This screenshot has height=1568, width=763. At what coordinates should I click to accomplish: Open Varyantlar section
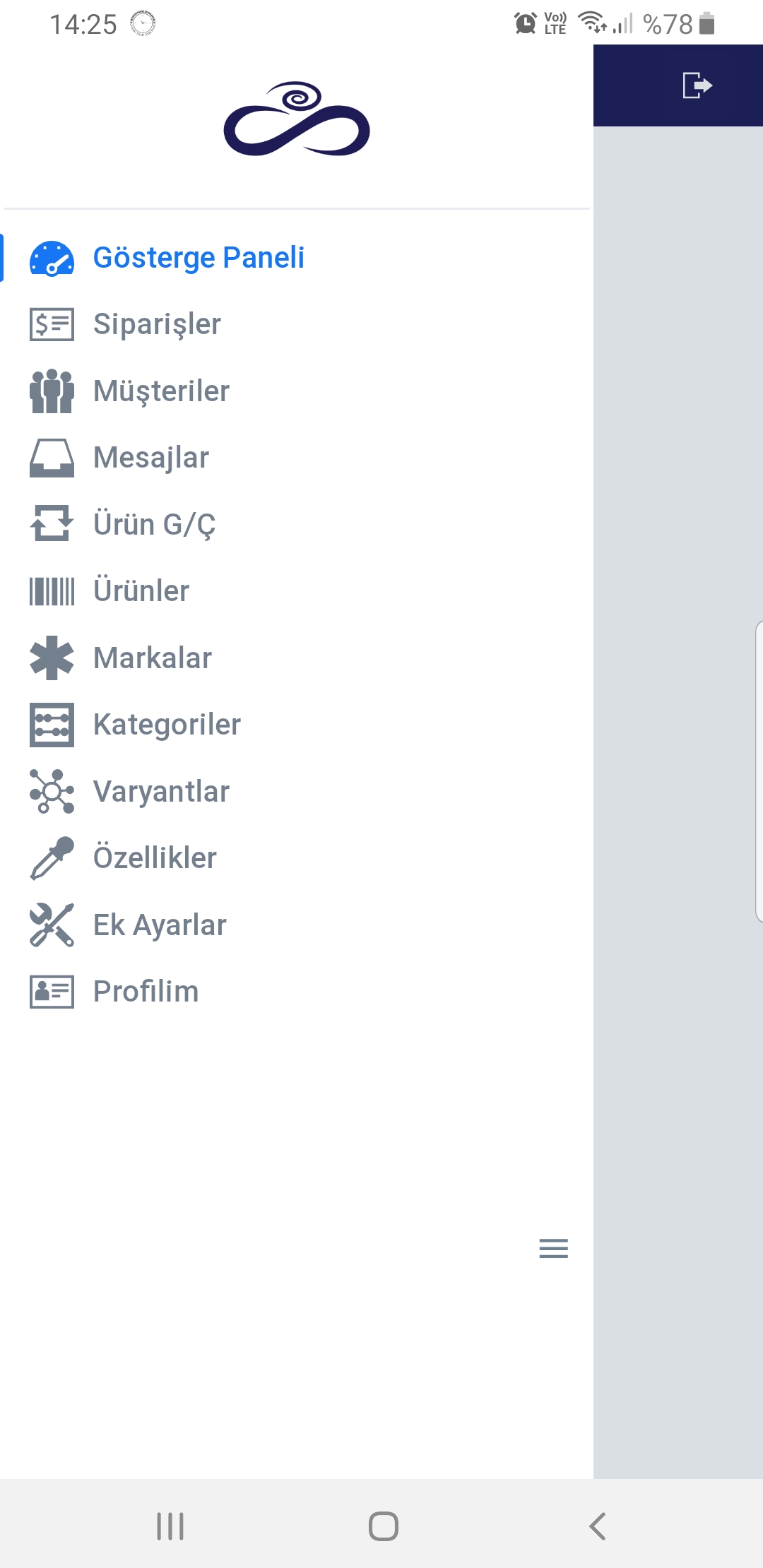coord(161,791)
